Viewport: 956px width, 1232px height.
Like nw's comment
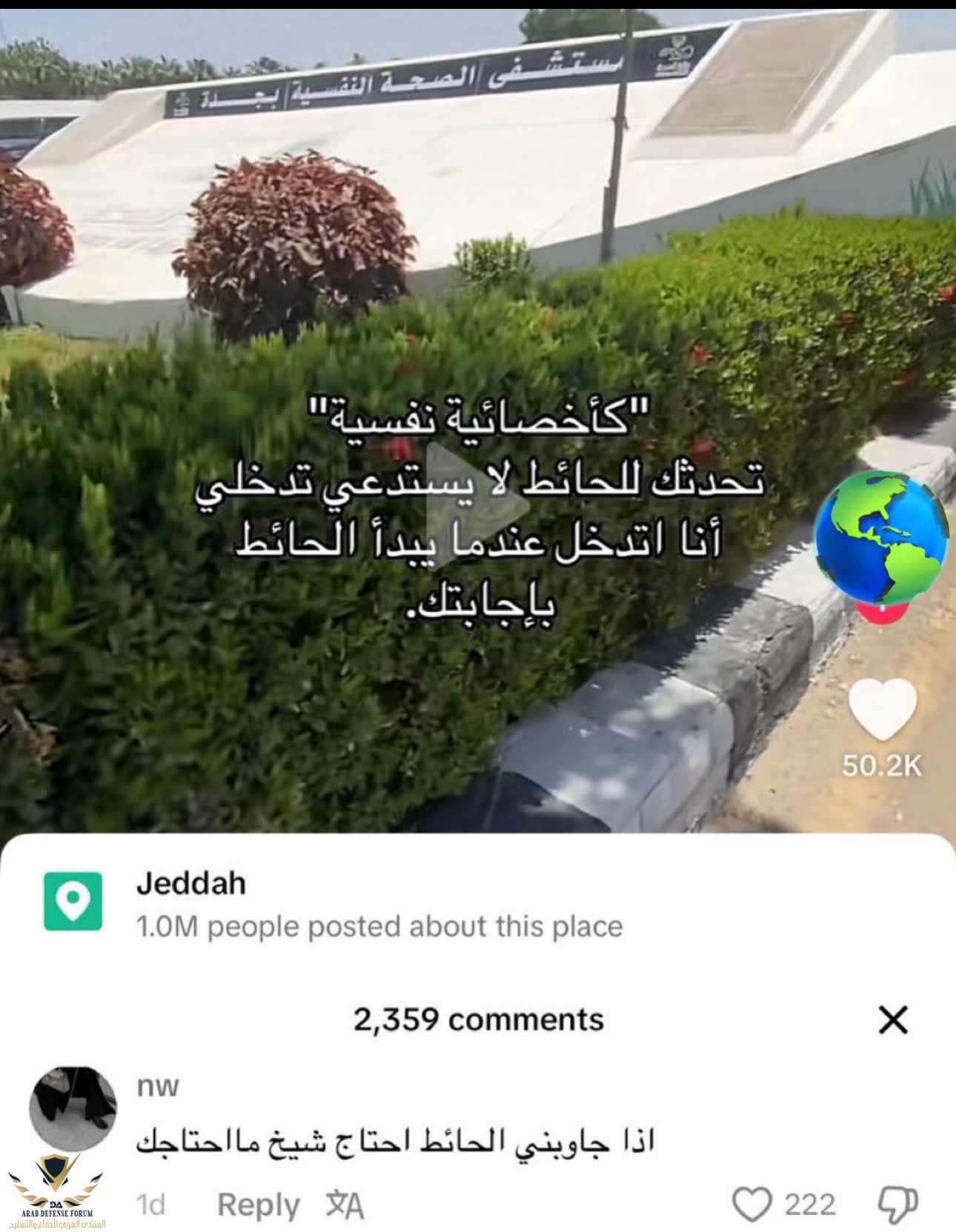click(x=751, y=1205)
